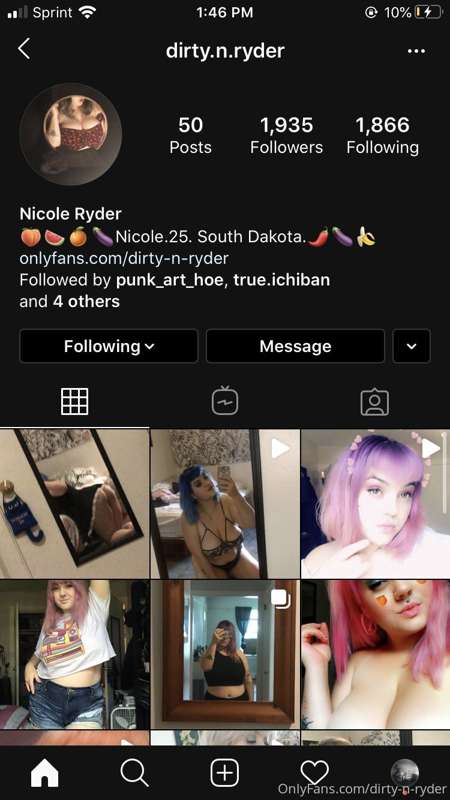Open the profile's bio website link
Screen dimensions: 450x800
(x=123, y=258)
